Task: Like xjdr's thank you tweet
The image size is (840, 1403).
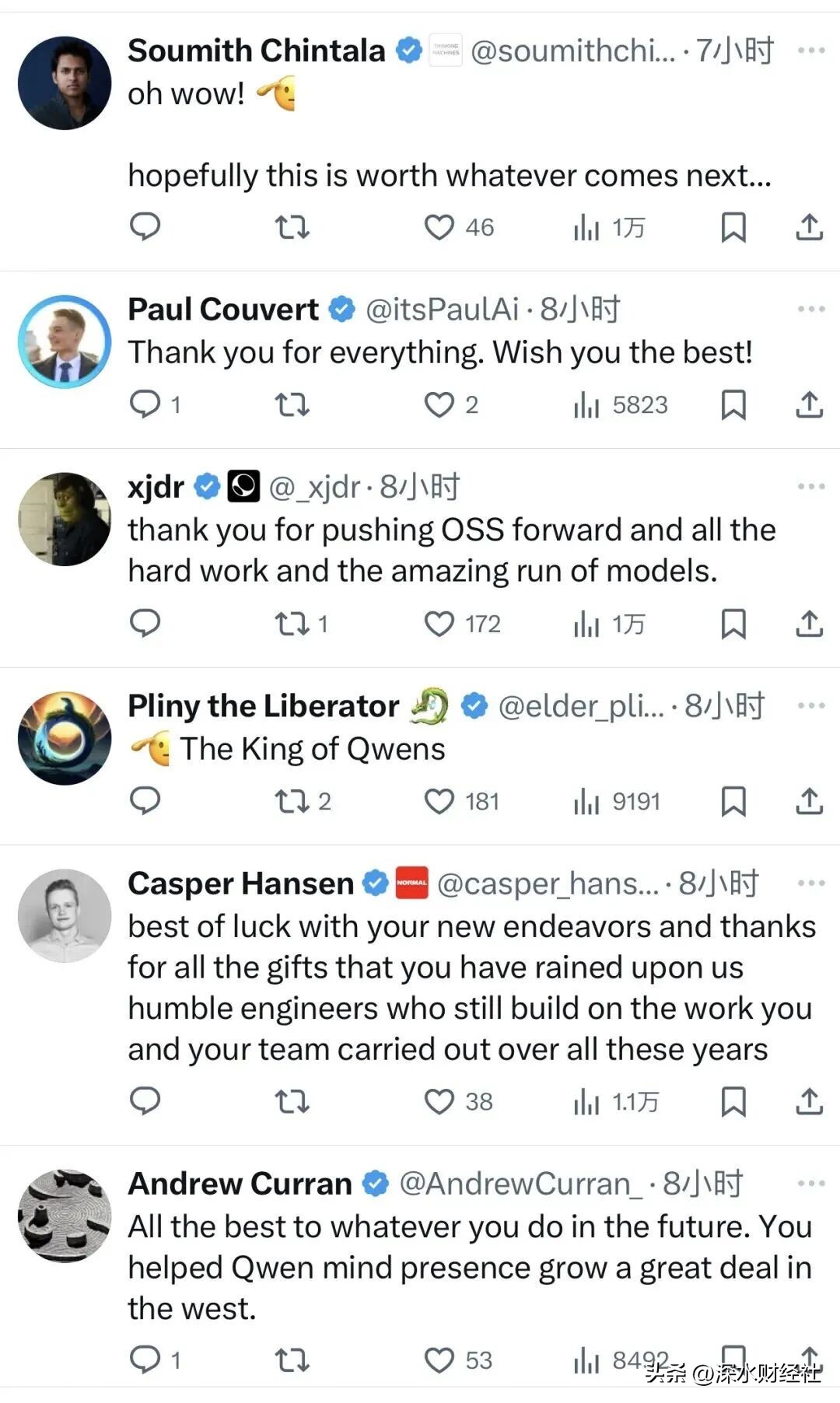Action: 439,624
